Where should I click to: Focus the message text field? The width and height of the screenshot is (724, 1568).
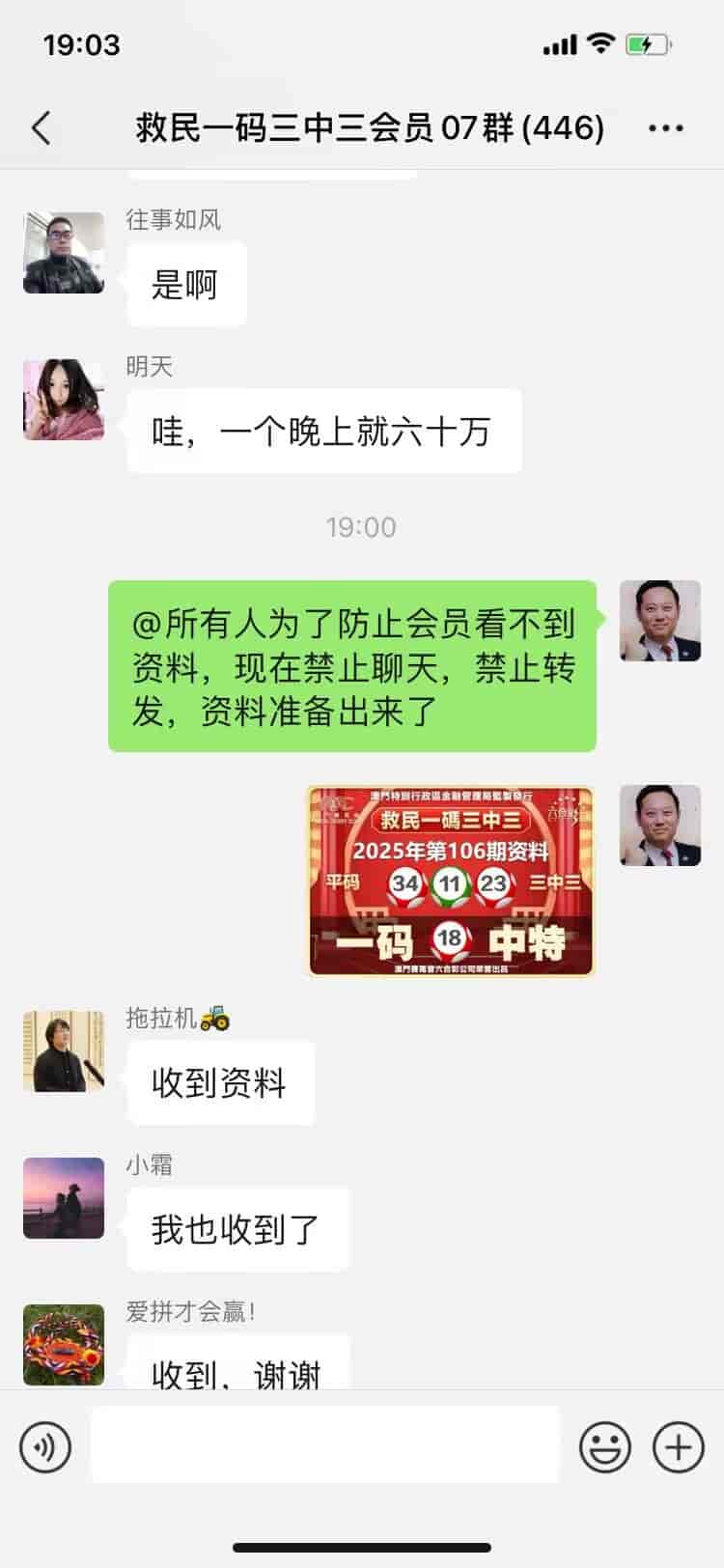325,1445
